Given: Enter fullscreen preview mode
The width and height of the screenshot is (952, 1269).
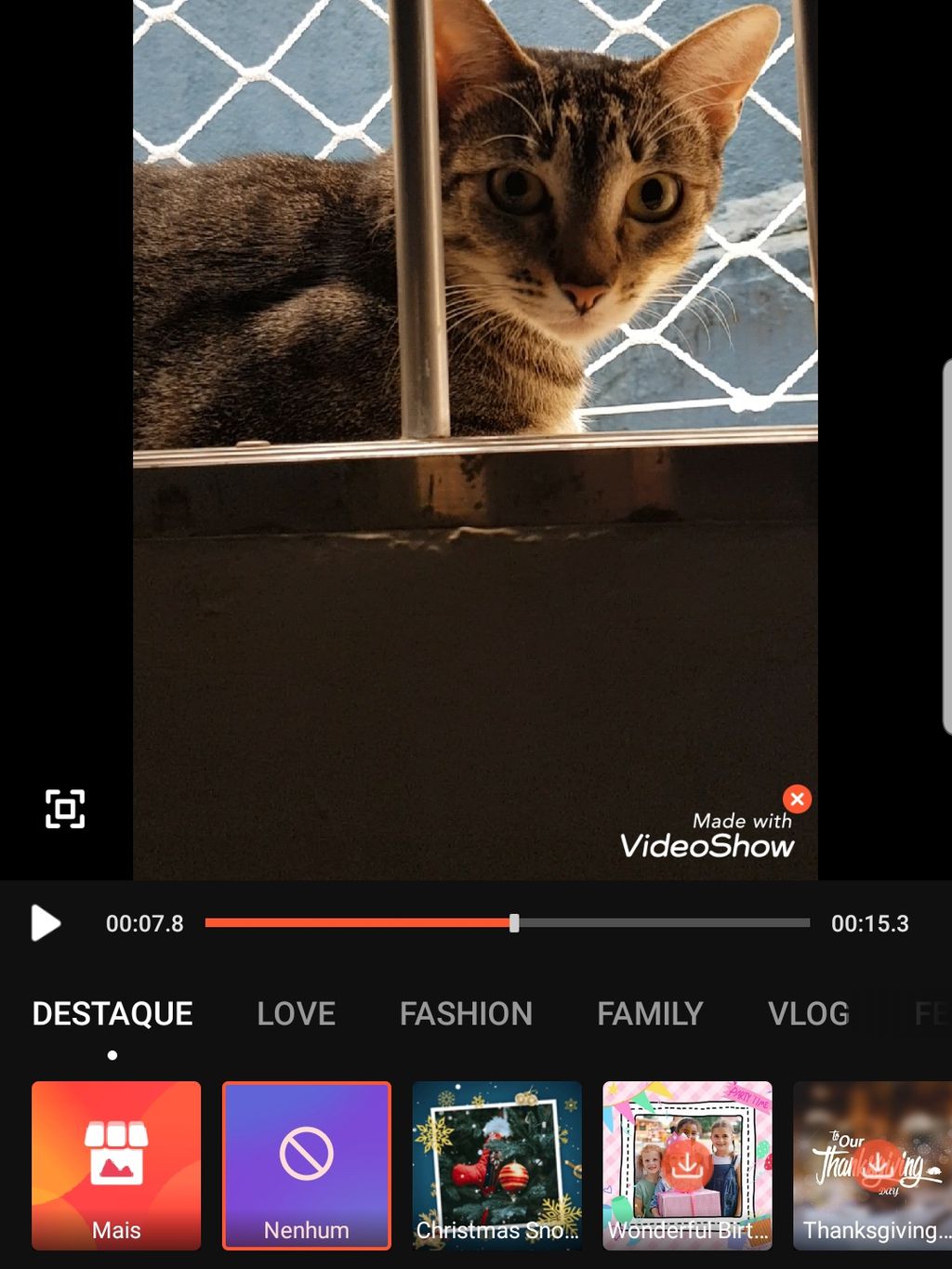Looking at the screenshot, I should click(x=65, y=809).
